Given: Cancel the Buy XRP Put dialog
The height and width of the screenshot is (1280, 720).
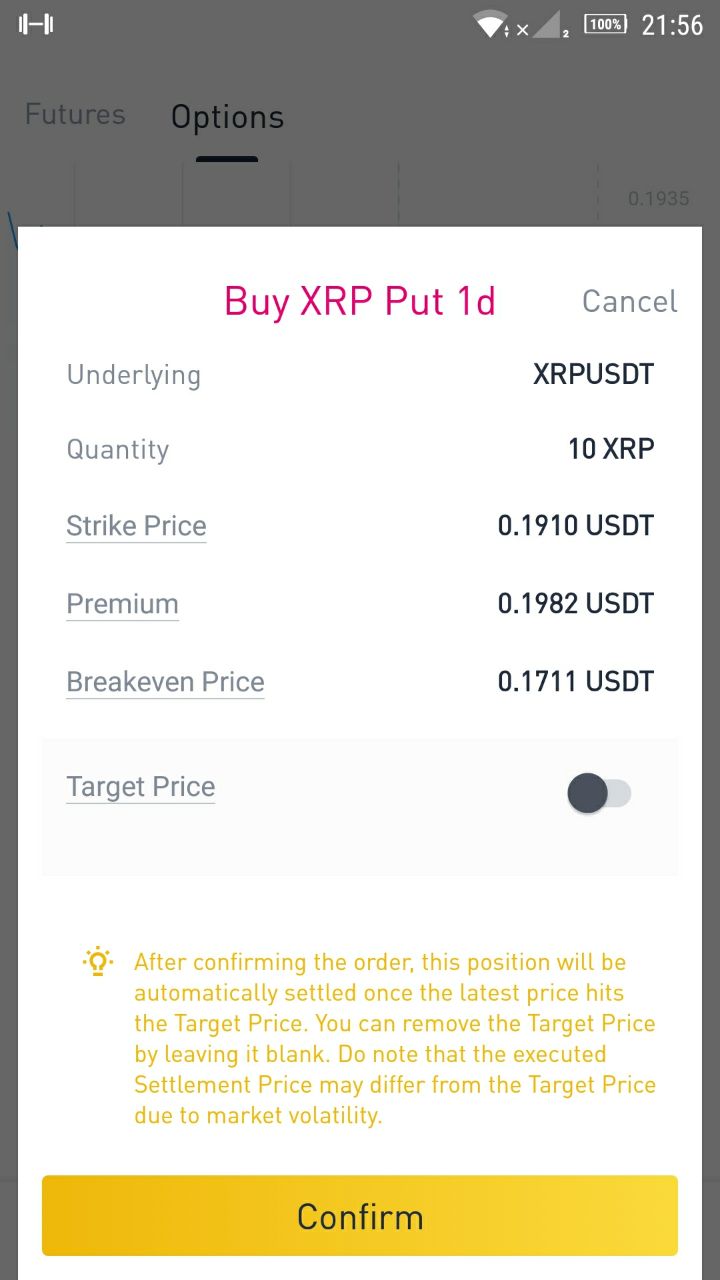Looking at the screenshot, I should (630, 301).
